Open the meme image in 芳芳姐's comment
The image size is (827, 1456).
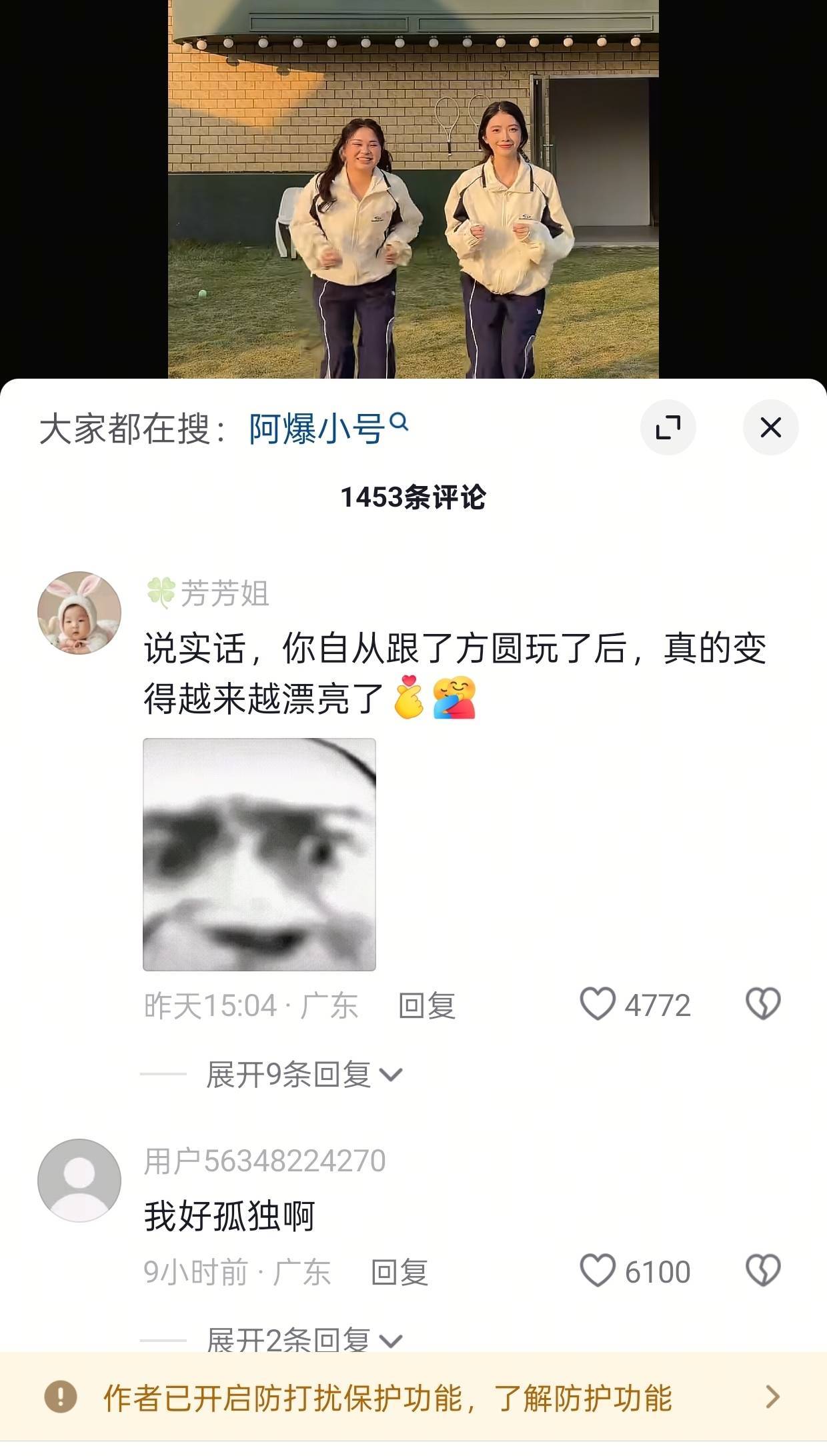(x=259, y=854)
